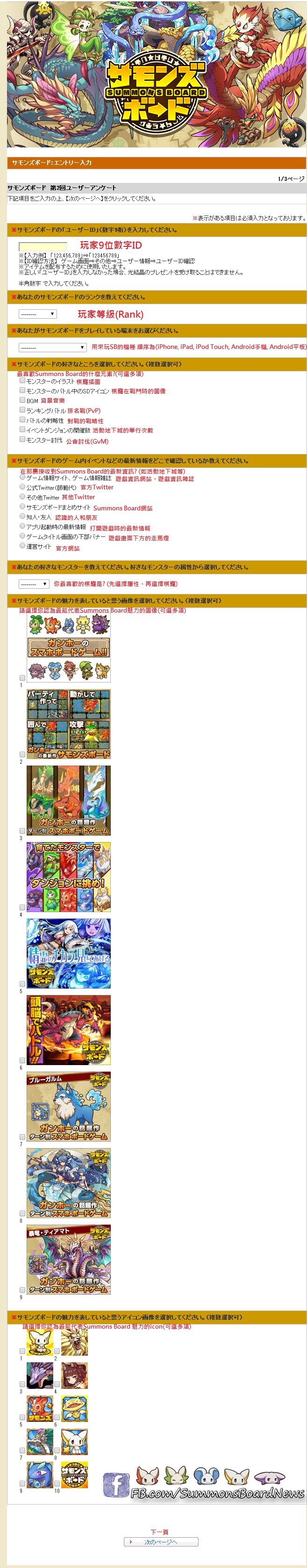
Task: Choose the 運営サイト radio option
Action: (x=22, y=546)
